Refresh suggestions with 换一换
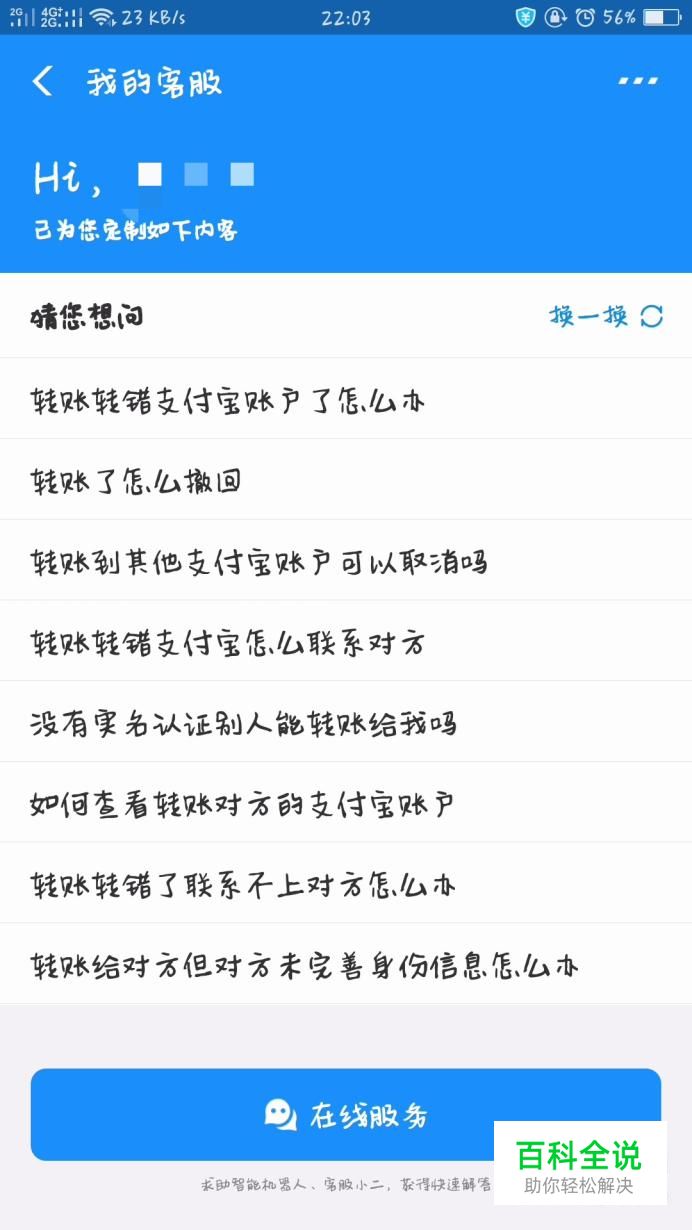The image size is (692, 1230). point(606,316)
